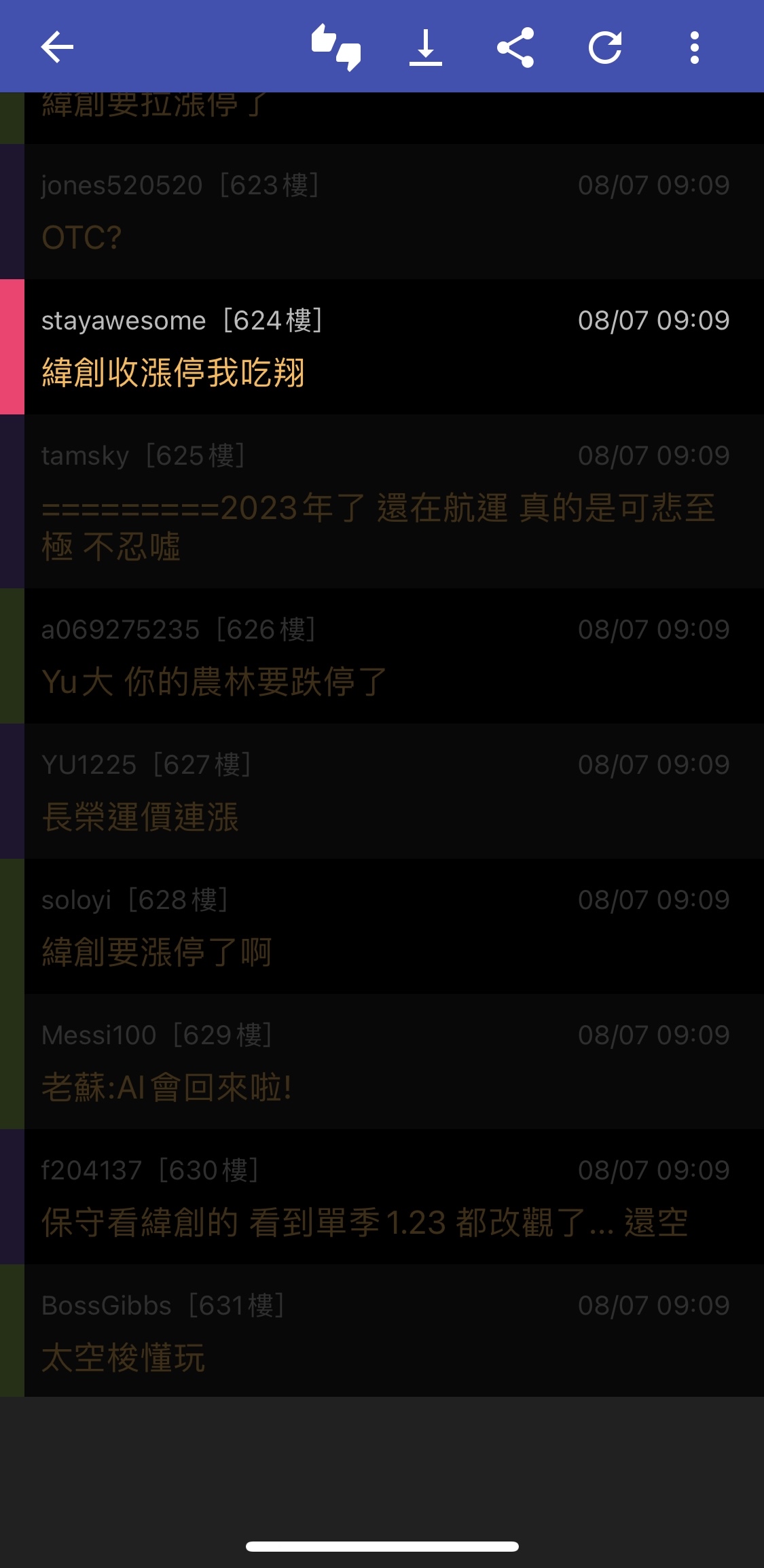This screenshot has width=764, height=1568.
Task: Share this thread
Action: click(x=515, y=48)
